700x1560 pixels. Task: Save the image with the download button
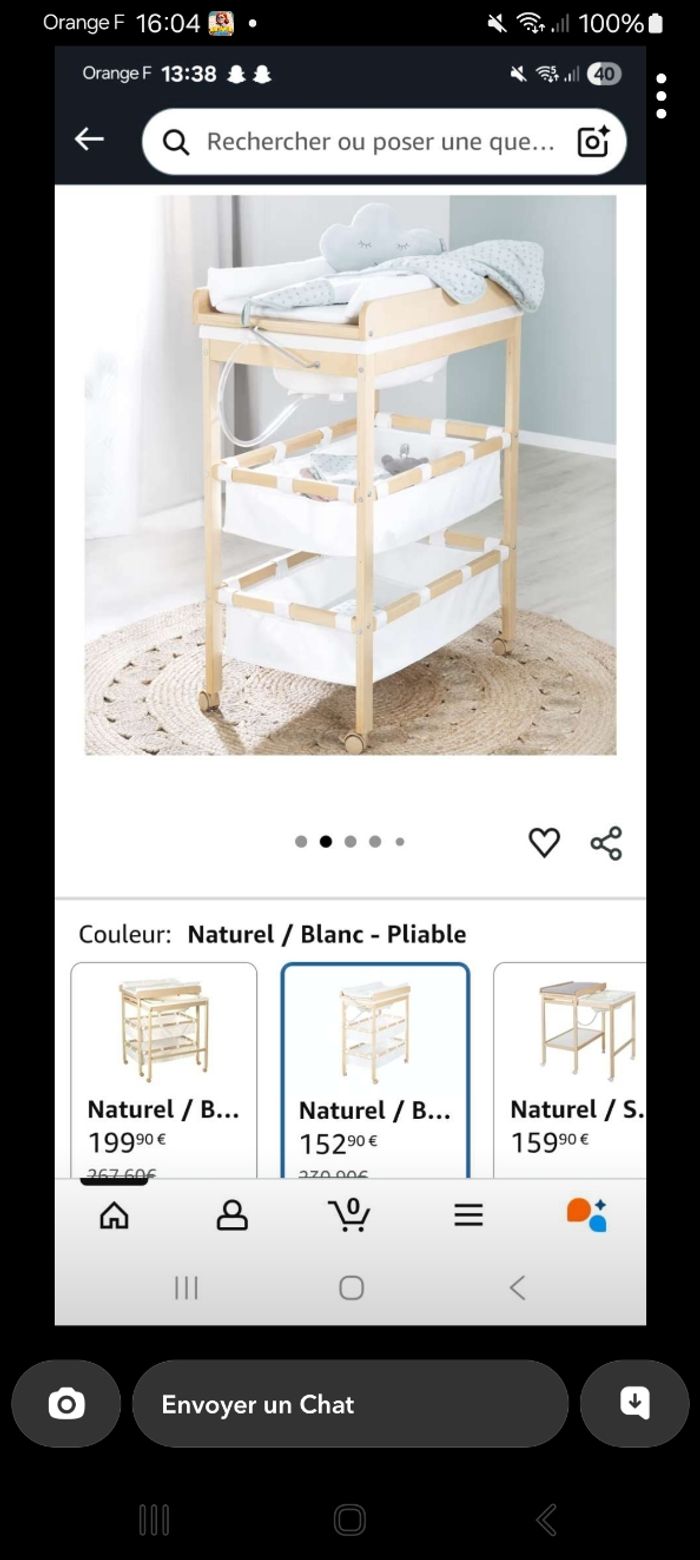click(x=634, y=1403)
